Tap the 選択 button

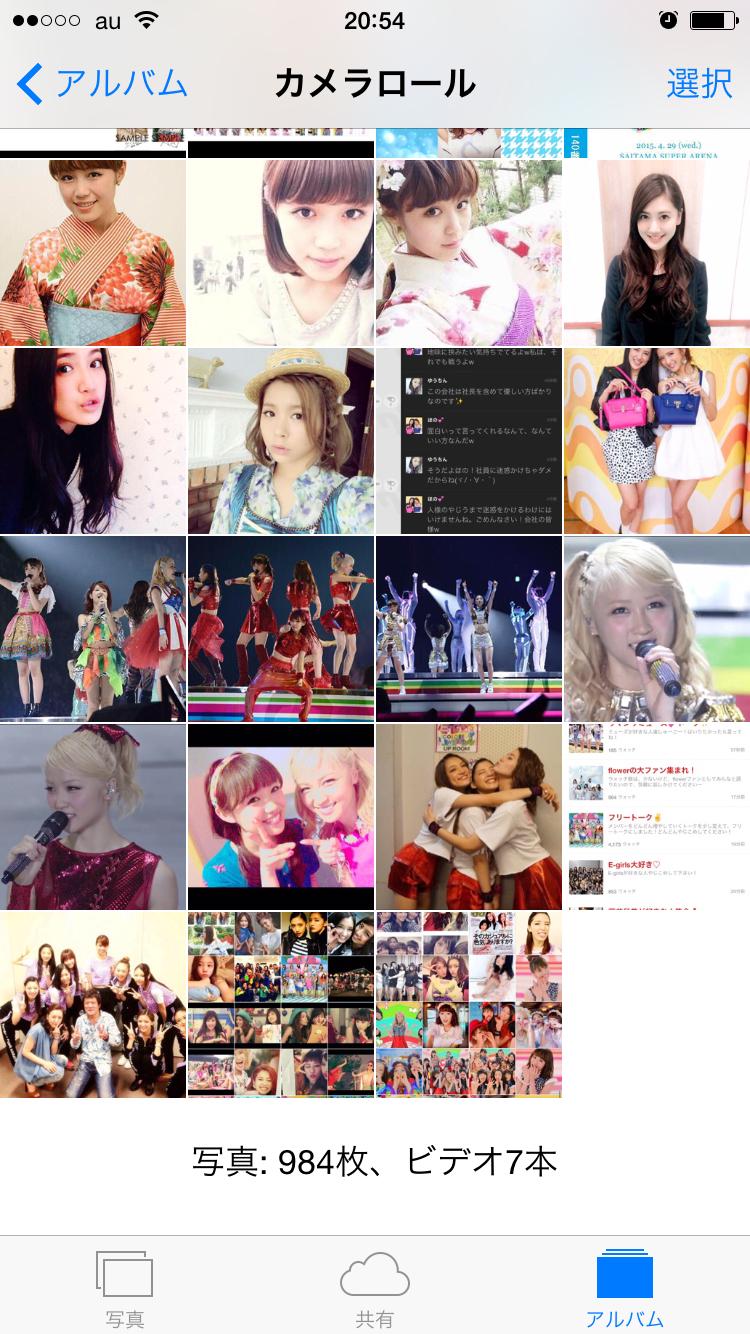click(699, 84)
